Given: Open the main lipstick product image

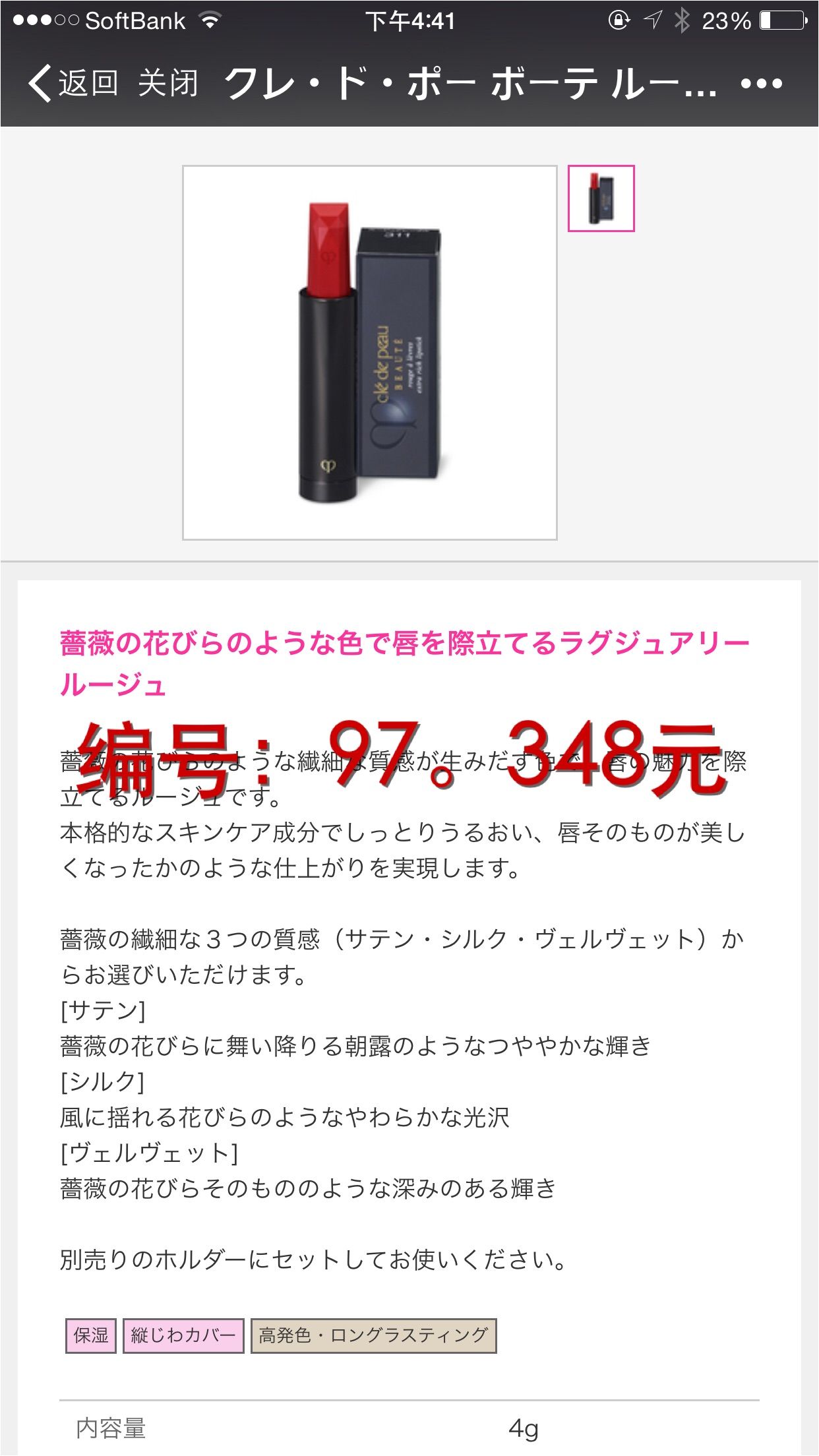Looking at the screenshot, I should tap(370, 353).
